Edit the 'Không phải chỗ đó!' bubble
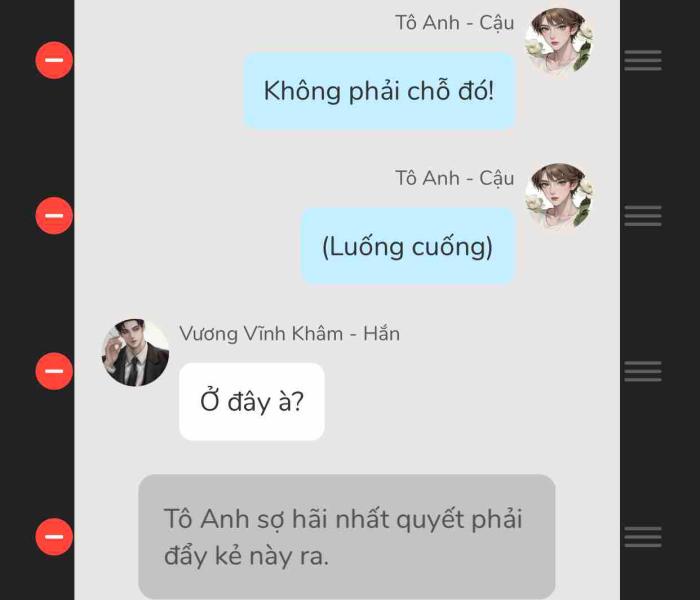This screenshot has height=600, width=700. pyautogui.click(x=379, y=91)
